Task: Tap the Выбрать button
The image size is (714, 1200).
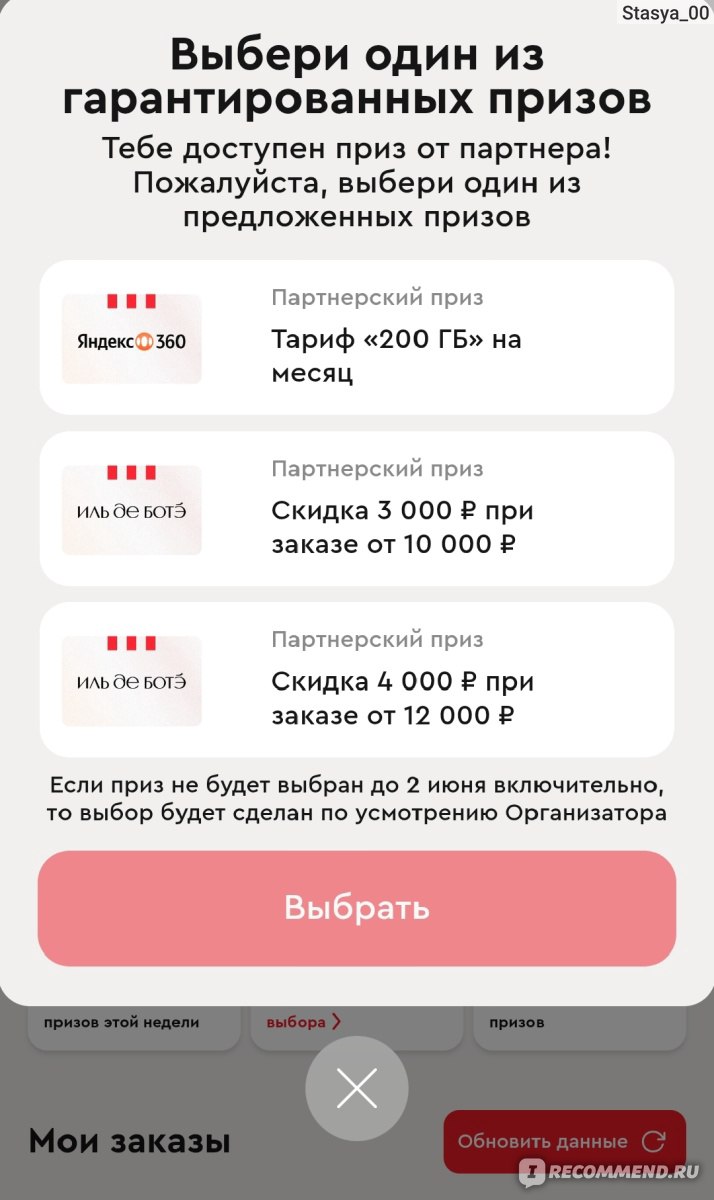Action: pyautogui.click(x=357, y=908)
